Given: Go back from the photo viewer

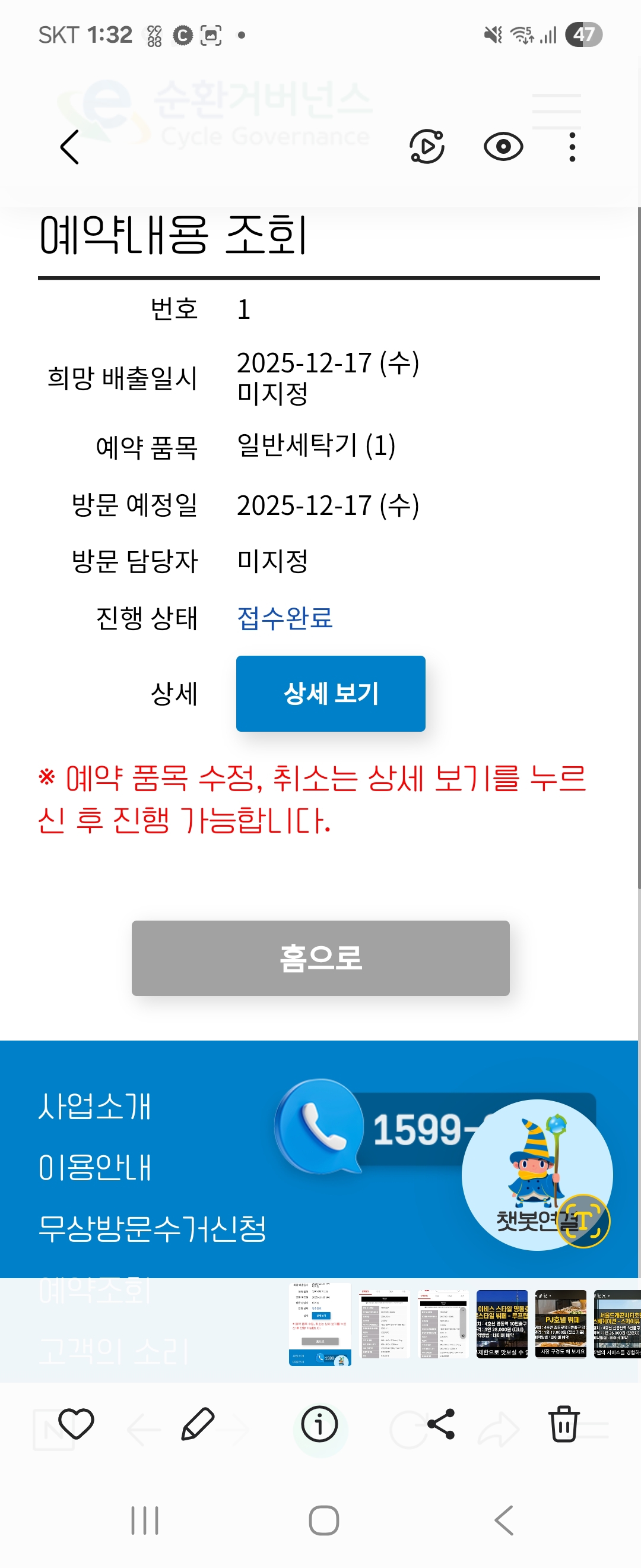Looking at the screenshot, I should pyautogui.click(x=70, y=147).
